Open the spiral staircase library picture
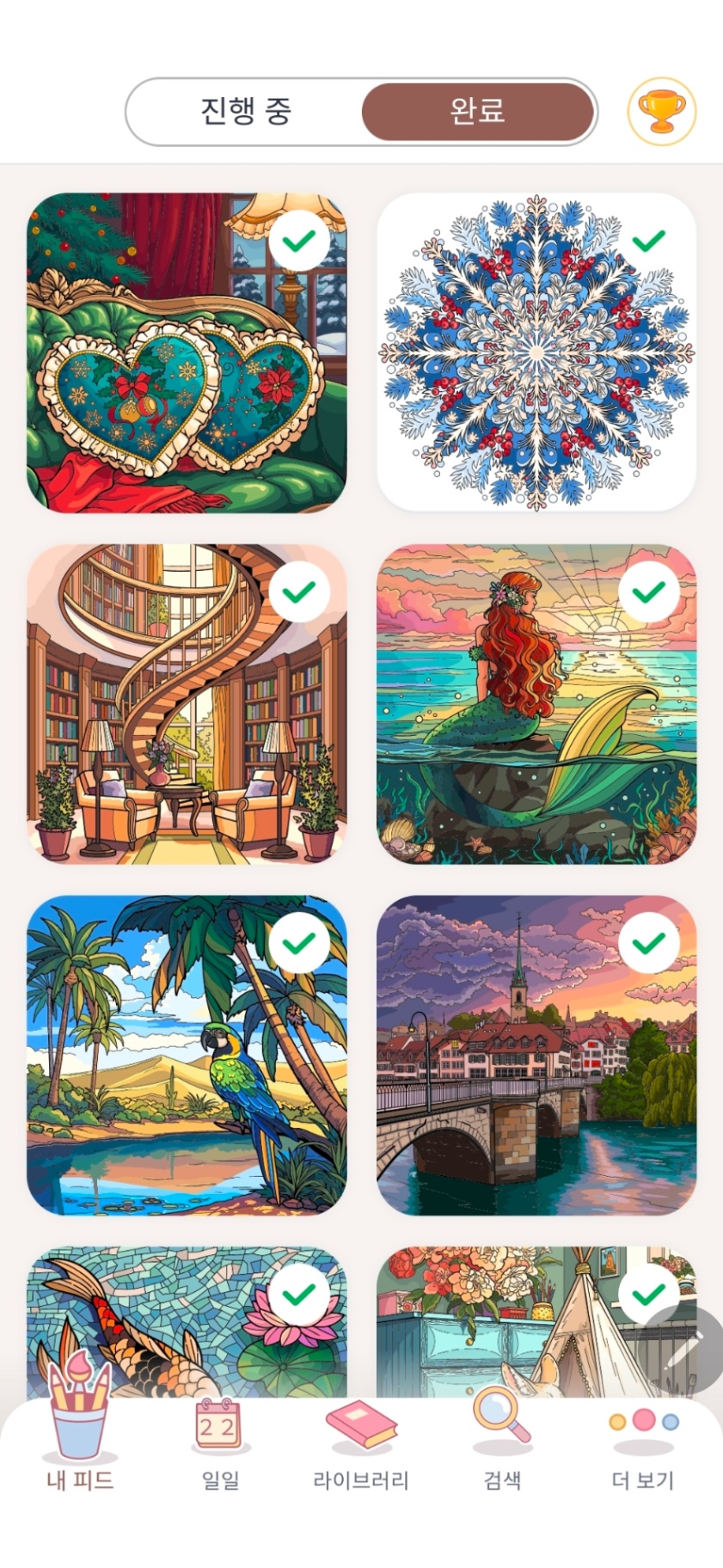The image size is (723, 1568). 187,704
